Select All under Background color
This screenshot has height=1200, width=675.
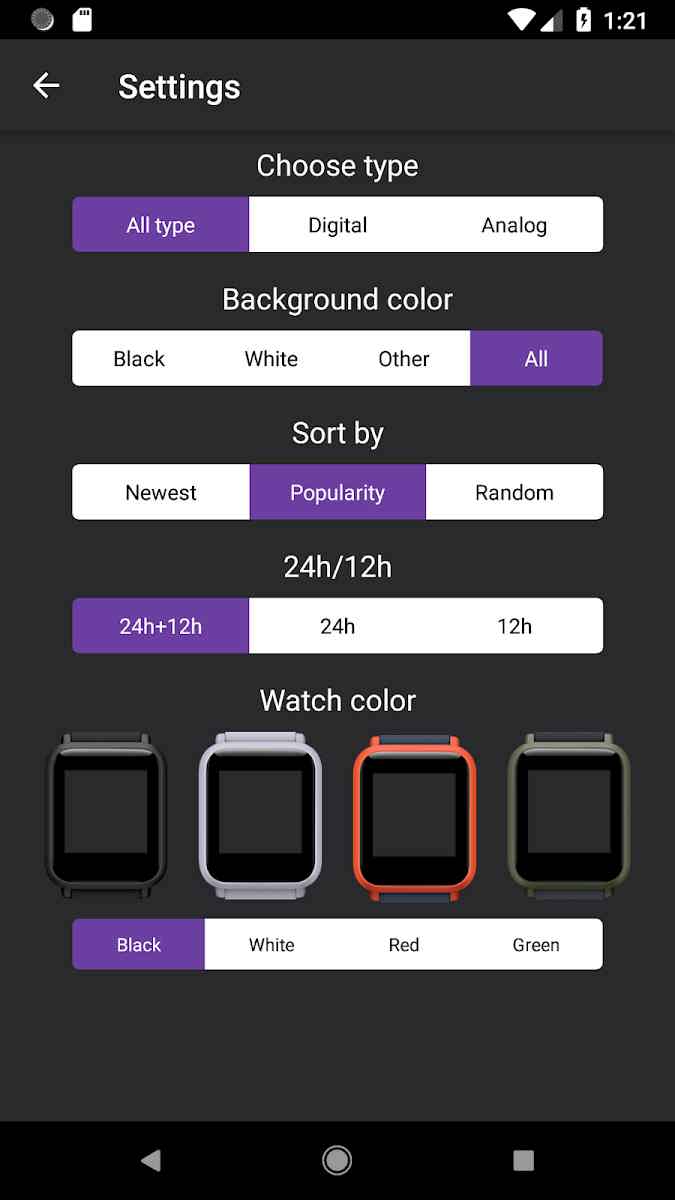[536, 359]
